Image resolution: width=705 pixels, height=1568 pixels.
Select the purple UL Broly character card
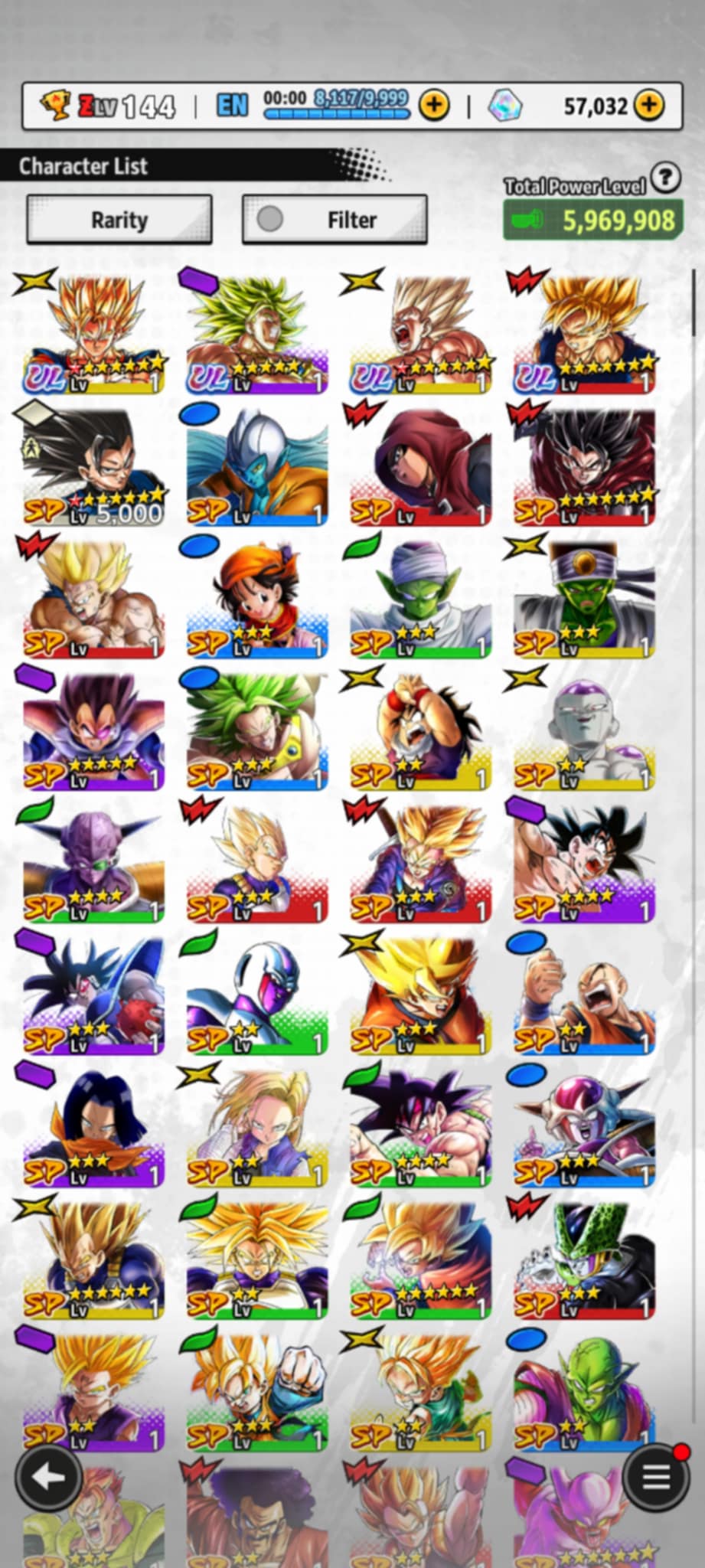tap(257, 333)
